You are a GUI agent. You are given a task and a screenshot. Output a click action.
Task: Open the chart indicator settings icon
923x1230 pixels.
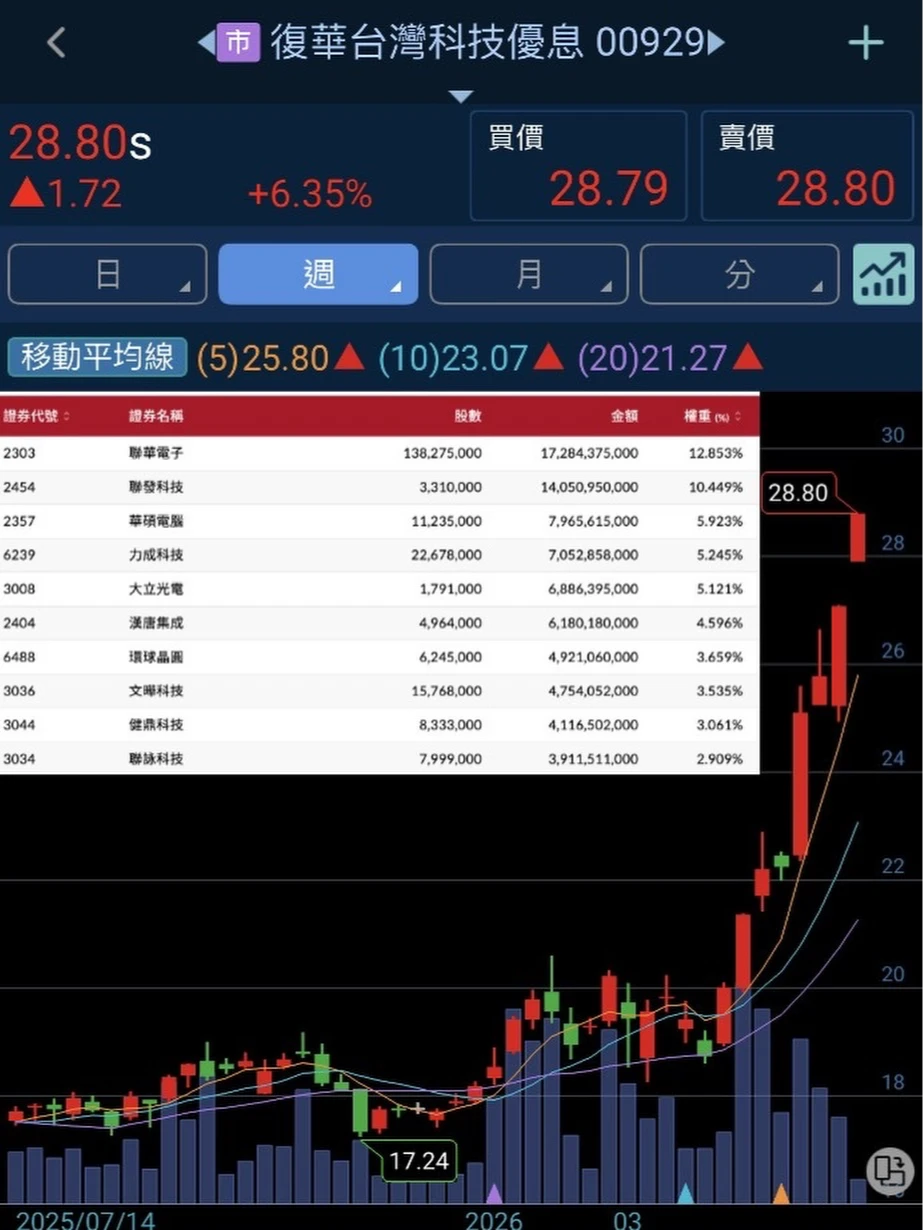pyautogui.click(x=884, y=274)
